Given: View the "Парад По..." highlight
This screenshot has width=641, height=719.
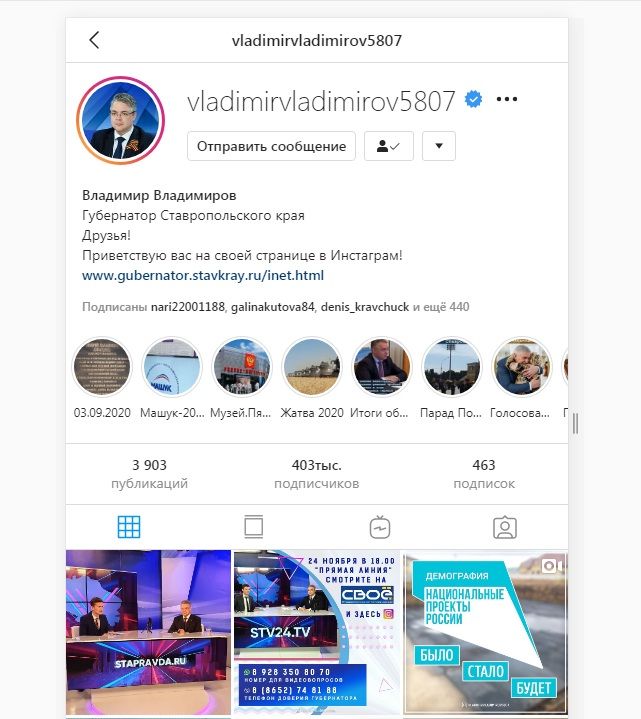Looking at the screenshot, I should tap(452, 367).
